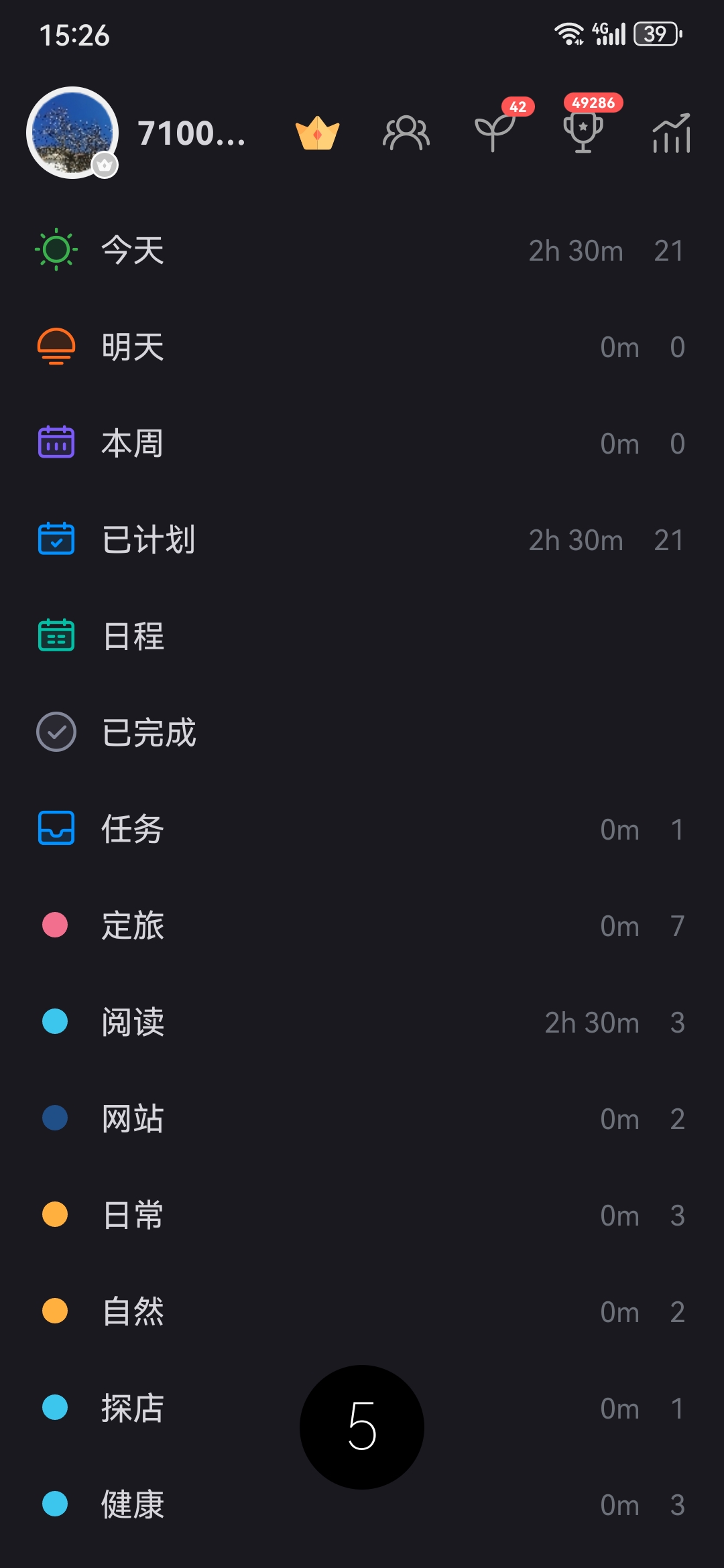Tap the purple calendar icon beside 本周
Image resolution: width=724 pixels, height=1568 pixels.
click(x=57, y=443)
